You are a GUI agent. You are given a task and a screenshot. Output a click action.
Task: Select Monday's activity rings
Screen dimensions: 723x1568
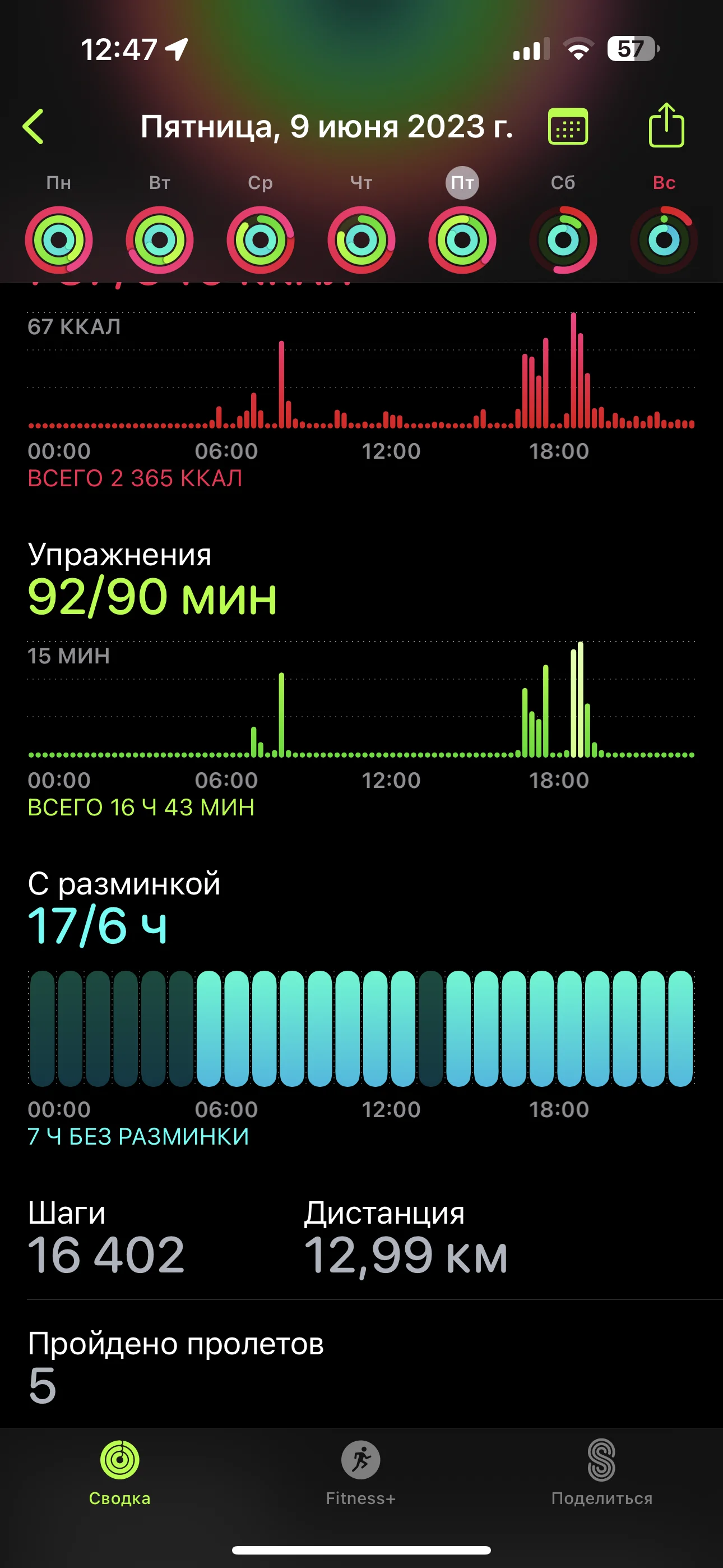coord(59,240)
